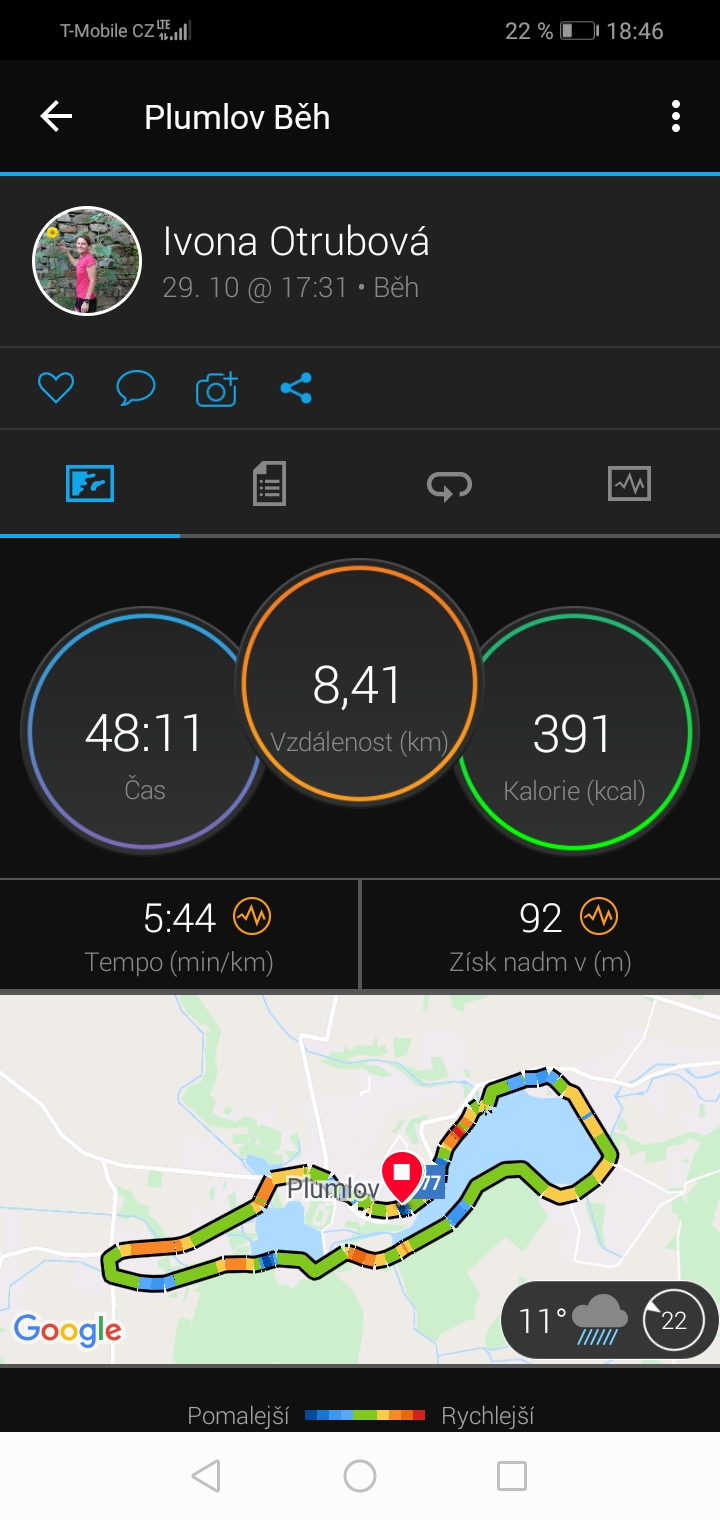Switch to the details list tab
The image size is (720, 1520).
pyautogui.click(x=270, y=484)
